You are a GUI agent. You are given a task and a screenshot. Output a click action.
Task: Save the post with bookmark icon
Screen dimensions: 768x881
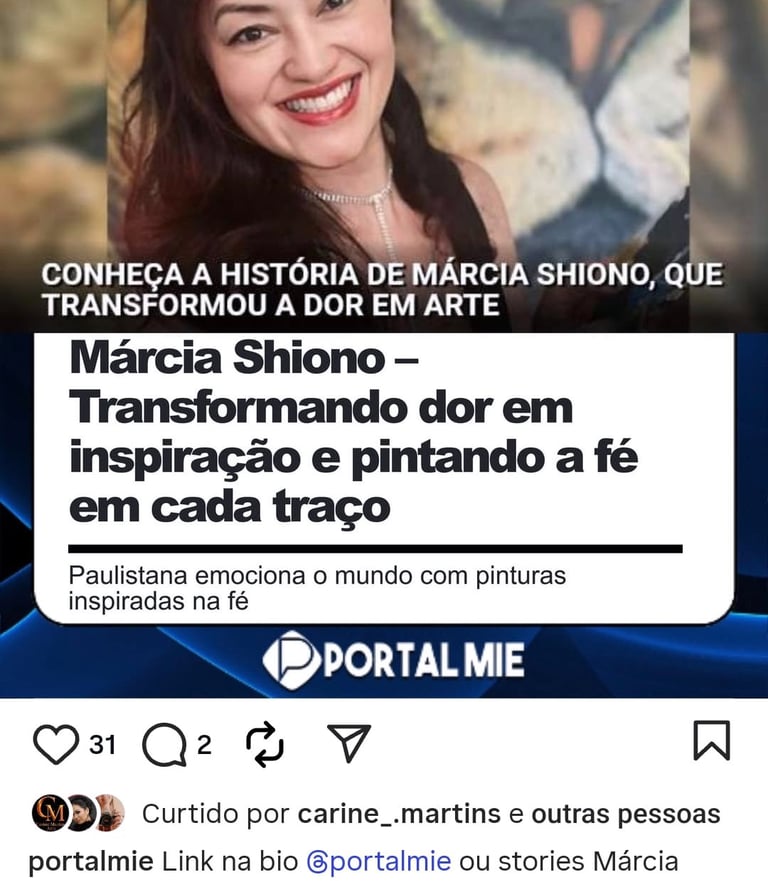tap(711, 741)
